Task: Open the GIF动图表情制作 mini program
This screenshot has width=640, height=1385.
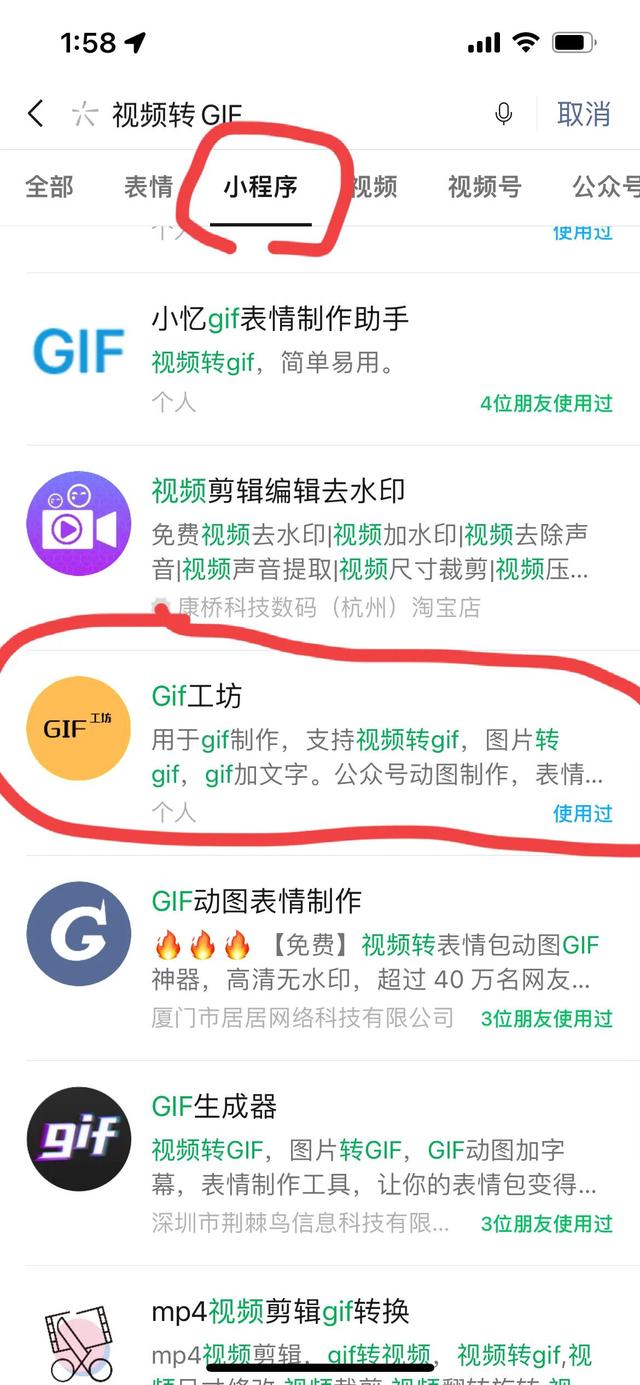Action: click(x=256, y=901)
